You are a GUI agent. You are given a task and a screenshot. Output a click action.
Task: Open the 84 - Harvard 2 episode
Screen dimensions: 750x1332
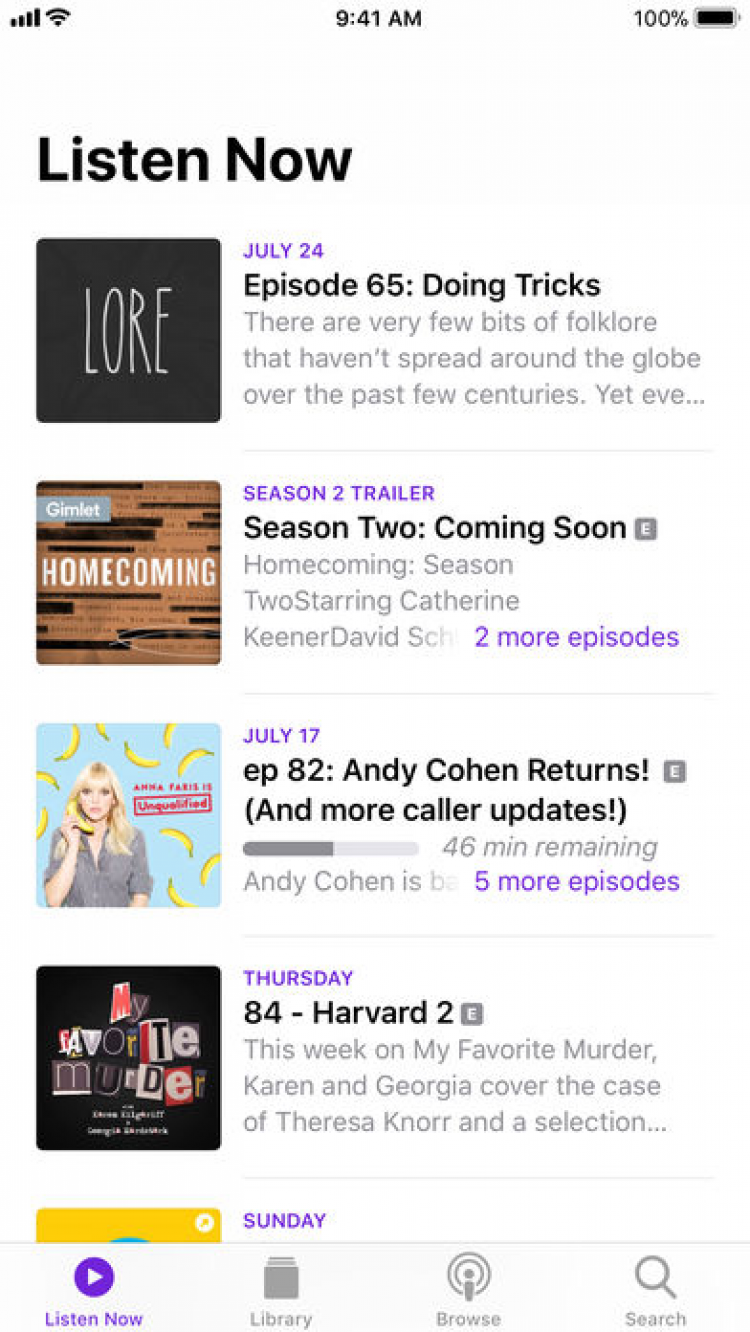pyautogui.click(x=348, y=1013)
